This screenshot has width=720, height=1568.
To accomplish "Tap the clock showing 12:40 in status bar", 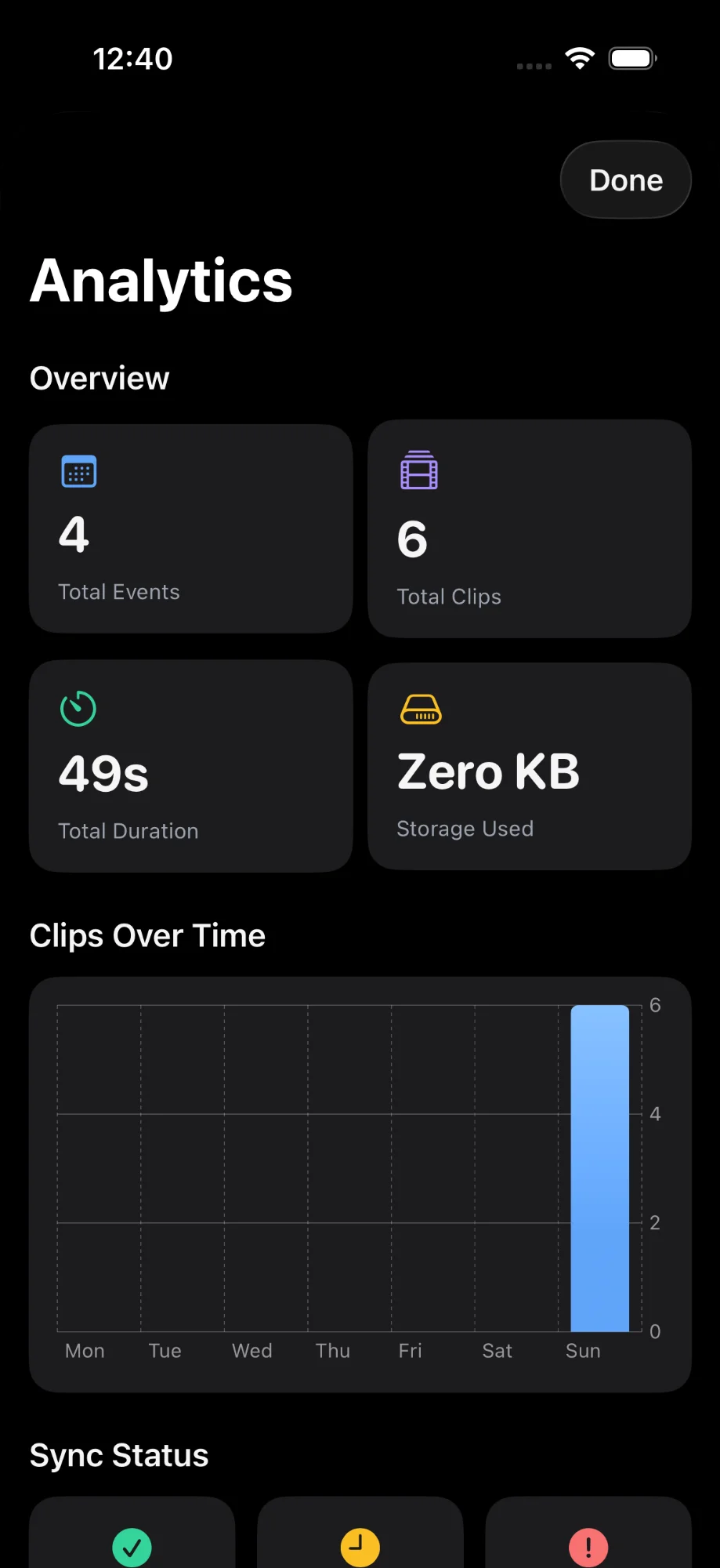I will pos(132,58).
